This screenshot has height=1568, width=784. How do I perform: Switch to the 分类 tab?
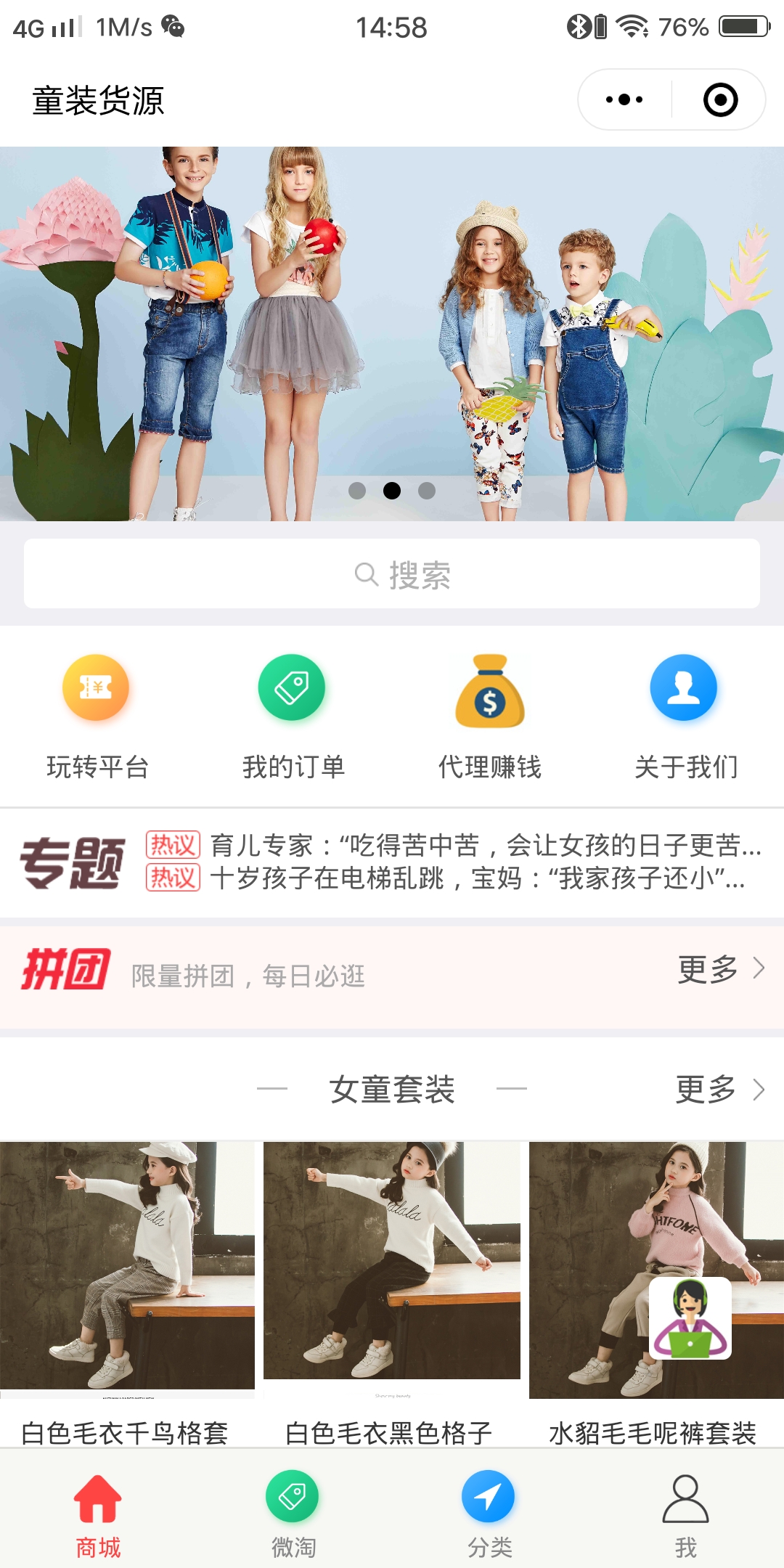pos(489,1514)
